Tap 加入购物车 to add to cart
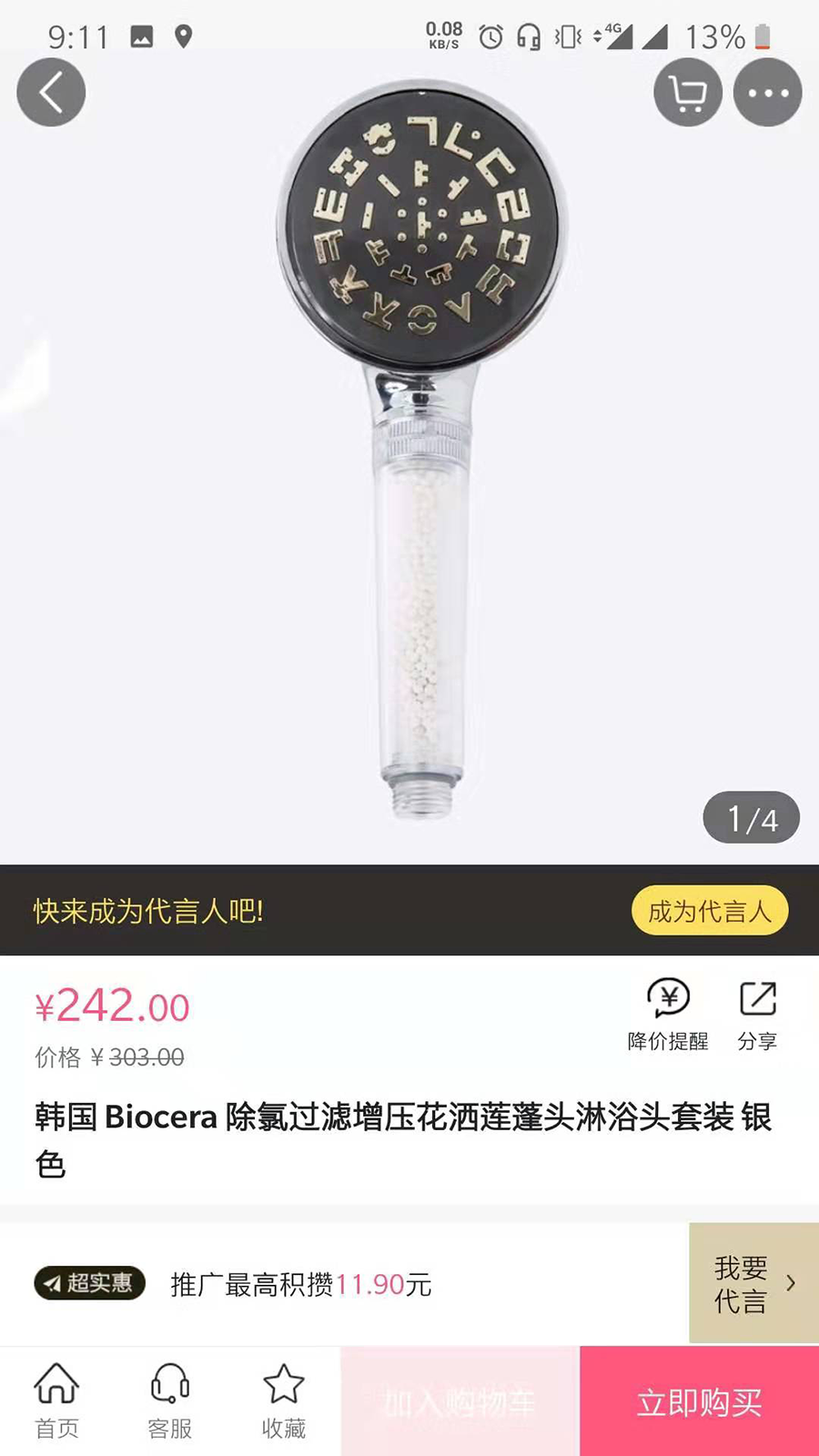819x1456 pixels. tap(460, 1402)
